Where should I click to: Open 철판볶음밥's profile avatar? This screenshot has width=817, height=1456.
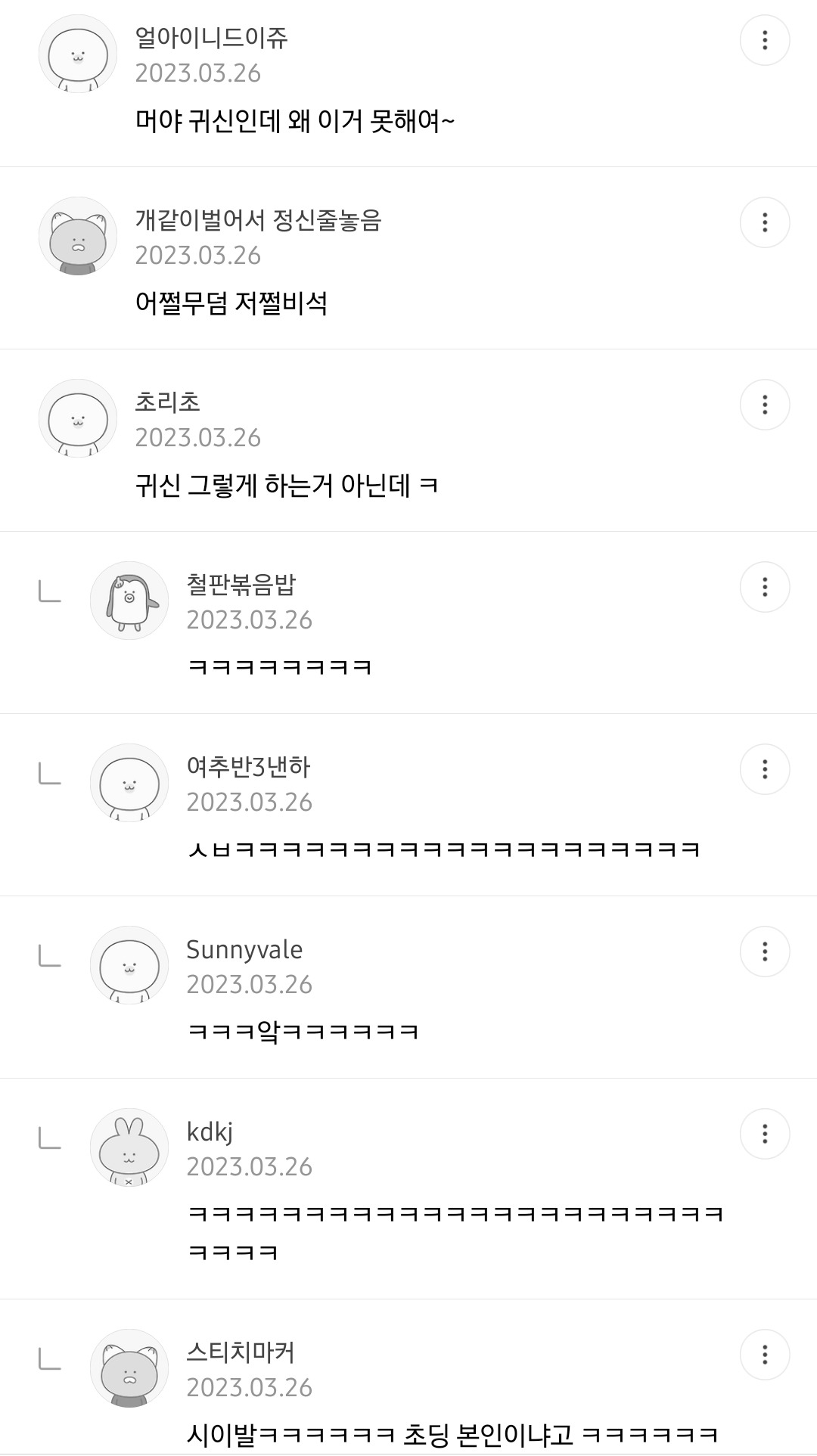pyautogui.click(x=129, y=601)
